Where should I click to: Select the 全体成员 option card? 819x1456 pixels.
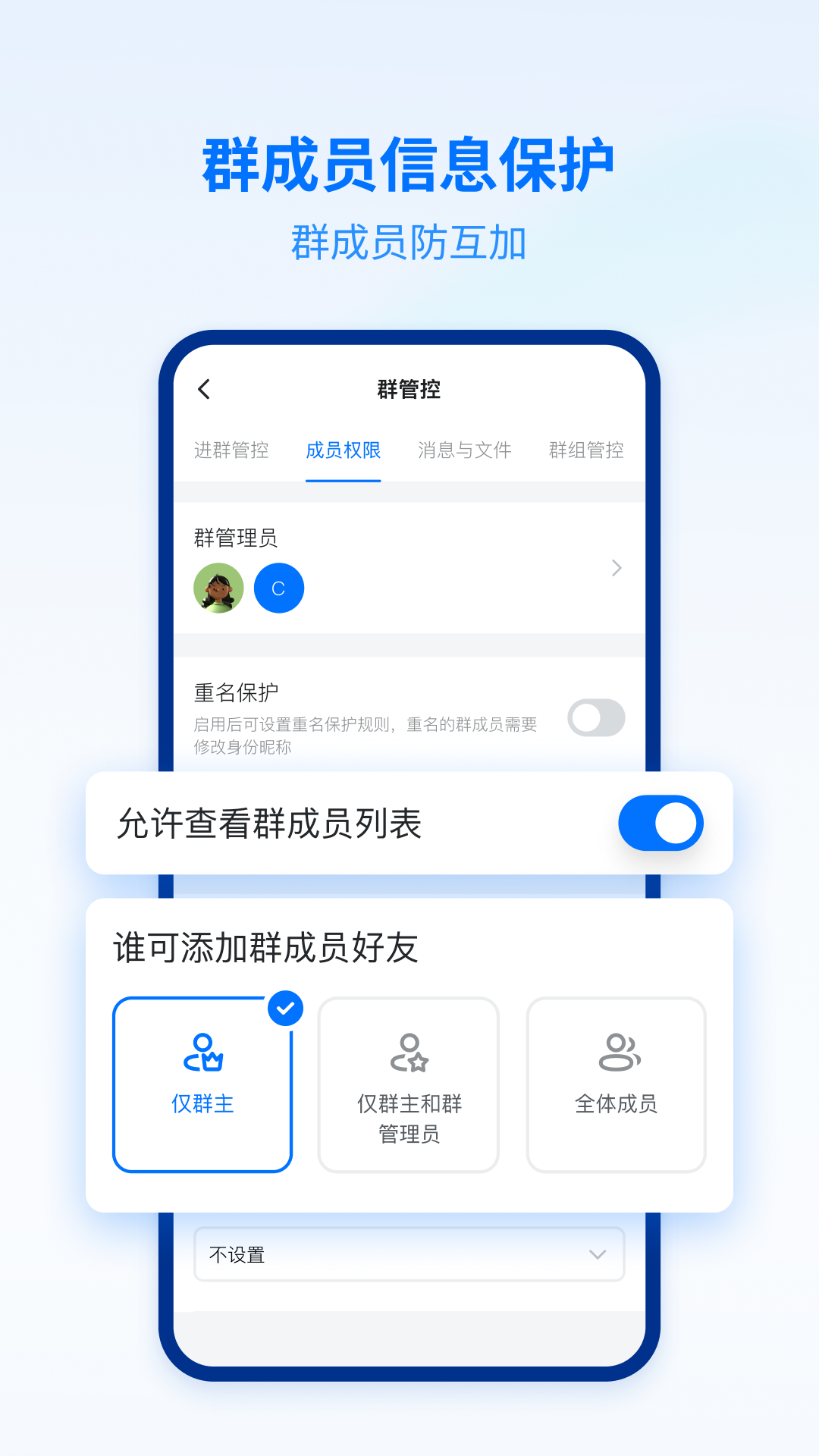click(616, 1083)
